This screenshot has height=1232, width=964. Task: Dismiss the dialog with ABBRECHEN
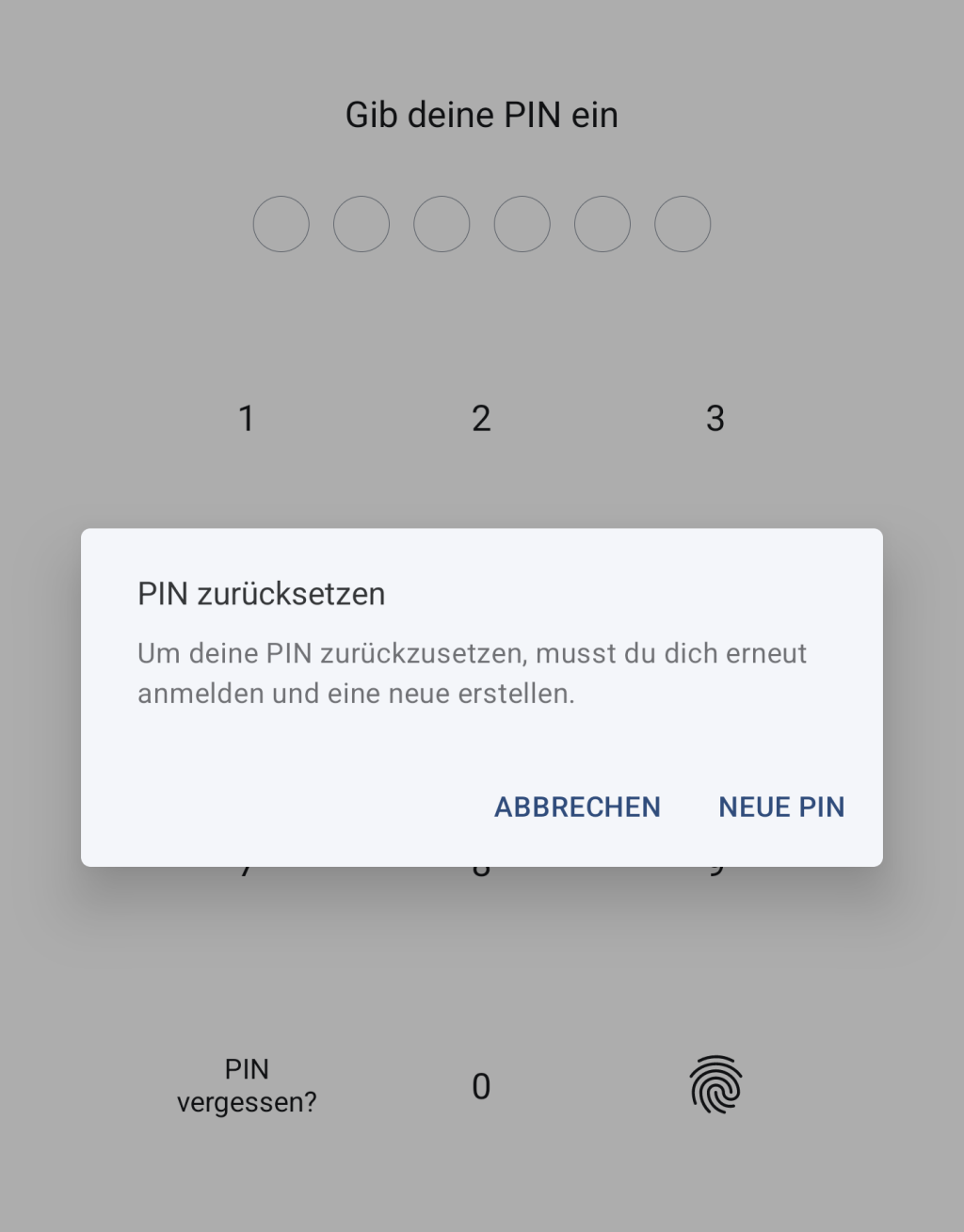[577, 807]
